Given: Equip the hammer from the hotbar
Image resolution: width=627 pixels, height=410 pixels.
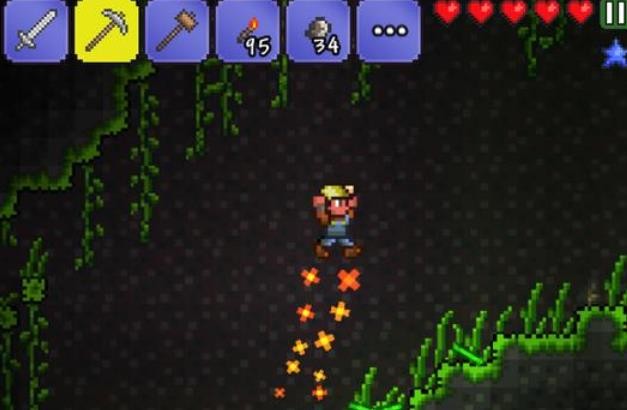Looking at the screenshot, I should [177, 30].
